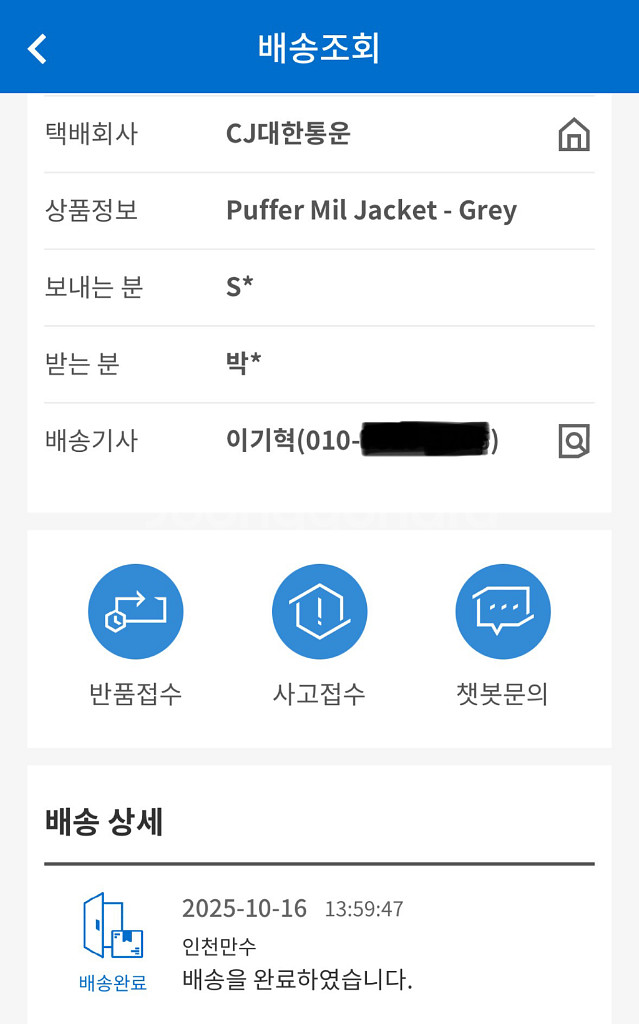This screenshot has height=1024, width=639.
Task: Tap the lookup icon next to 배송기사
Action: 574,440
